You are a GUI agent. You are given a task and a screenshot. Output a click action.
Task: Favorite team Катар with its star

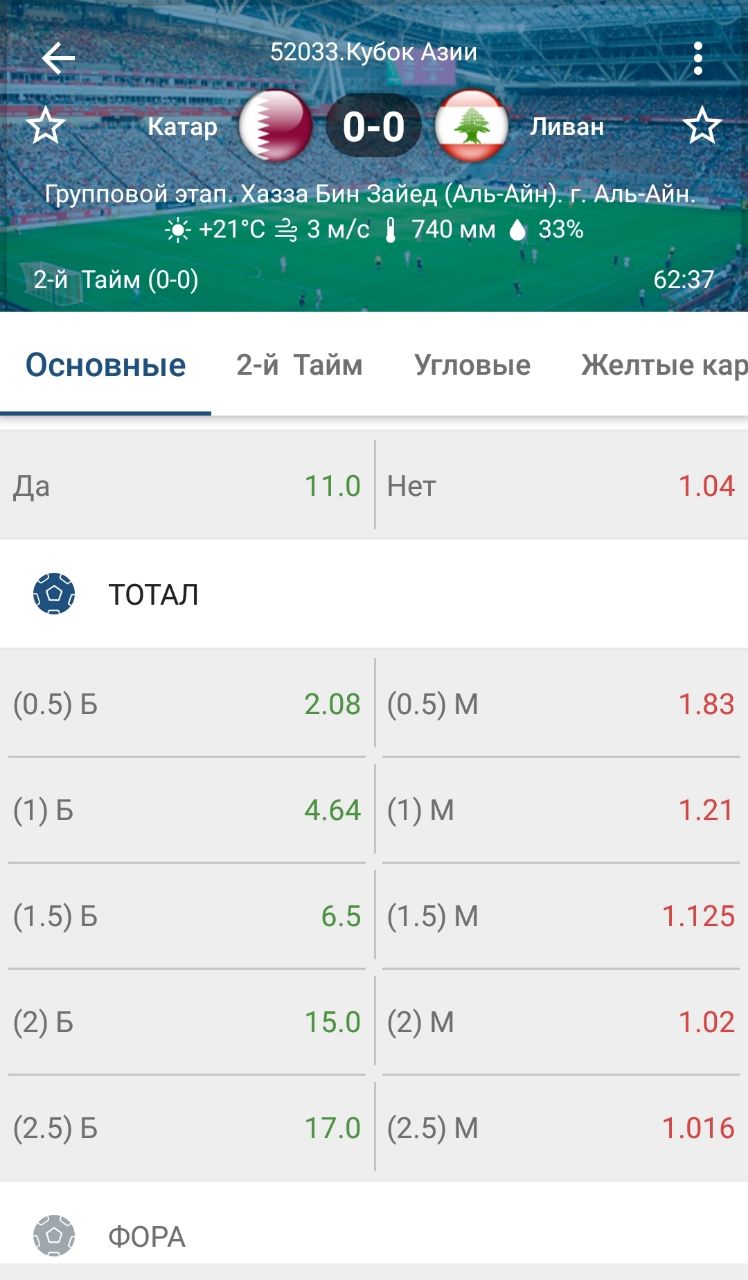click(45, 127)
